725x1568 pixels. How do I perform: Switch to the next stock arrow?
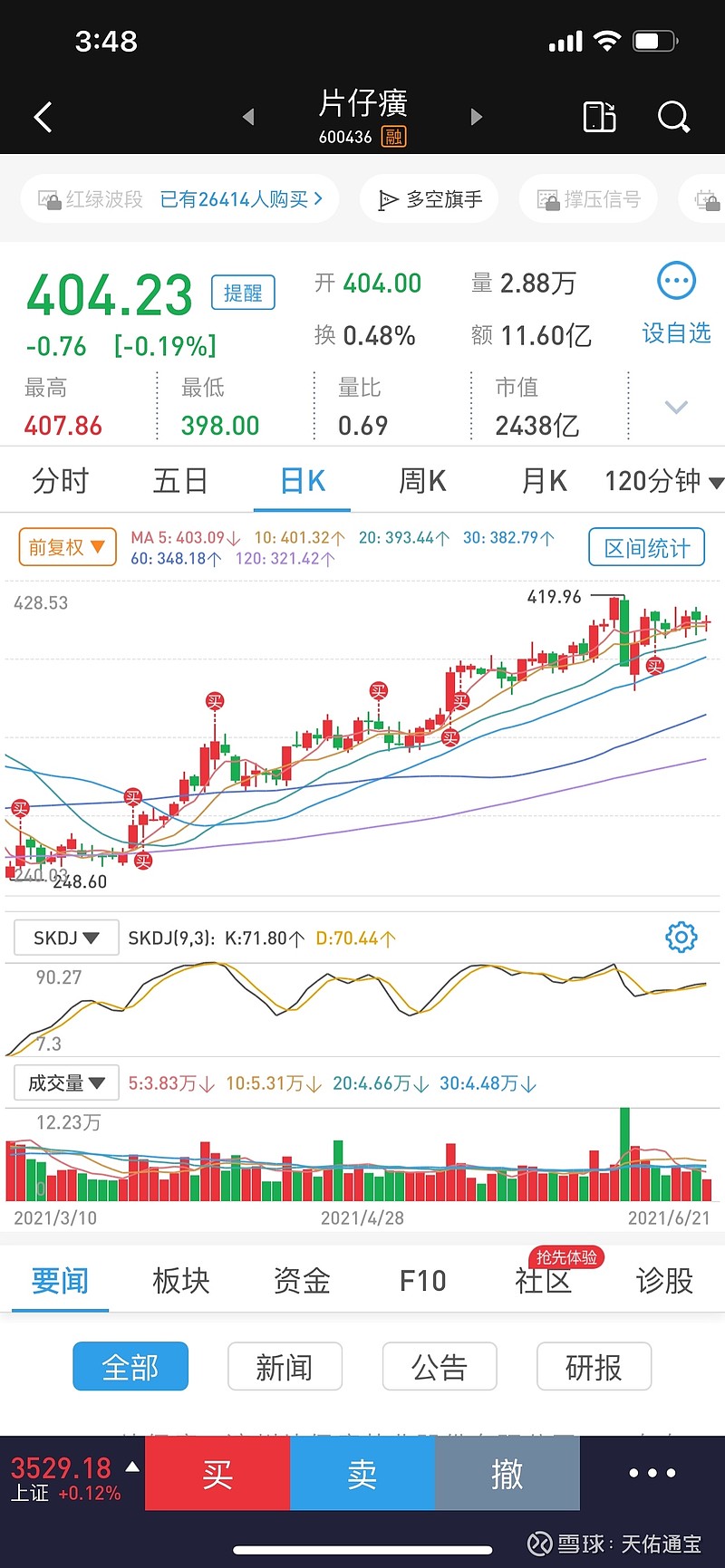click(477, 117)
